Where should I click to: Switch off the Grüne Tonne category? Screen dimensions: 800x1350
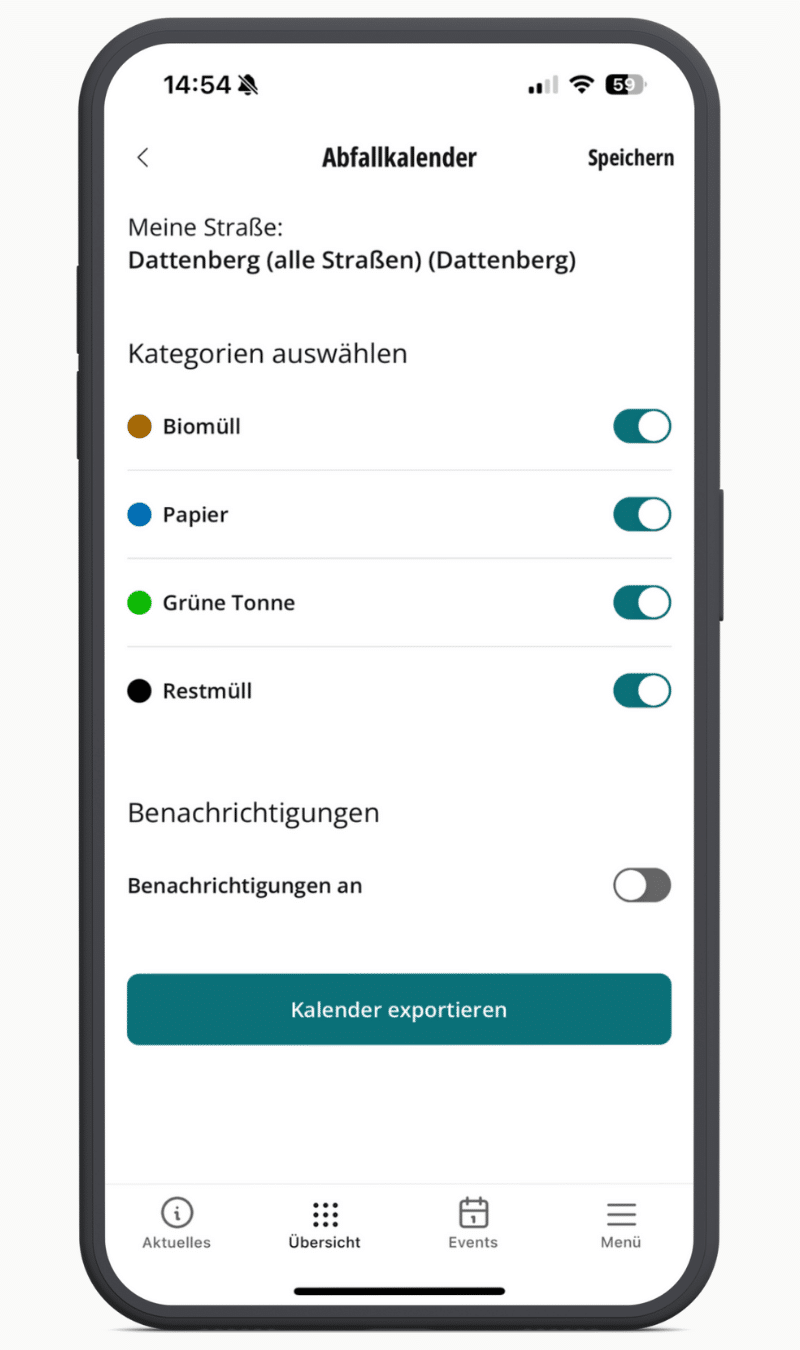pyautogui.click(x=641, y=603)
